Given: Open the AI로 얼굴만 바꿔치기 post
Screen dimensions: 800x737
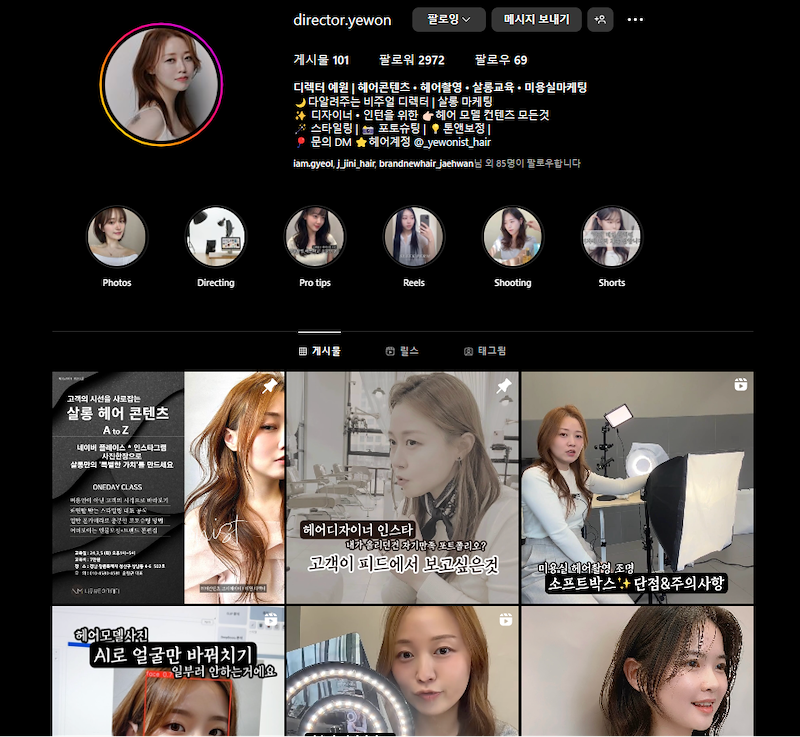Looking at the screenshot, I should tap(167, 672).
